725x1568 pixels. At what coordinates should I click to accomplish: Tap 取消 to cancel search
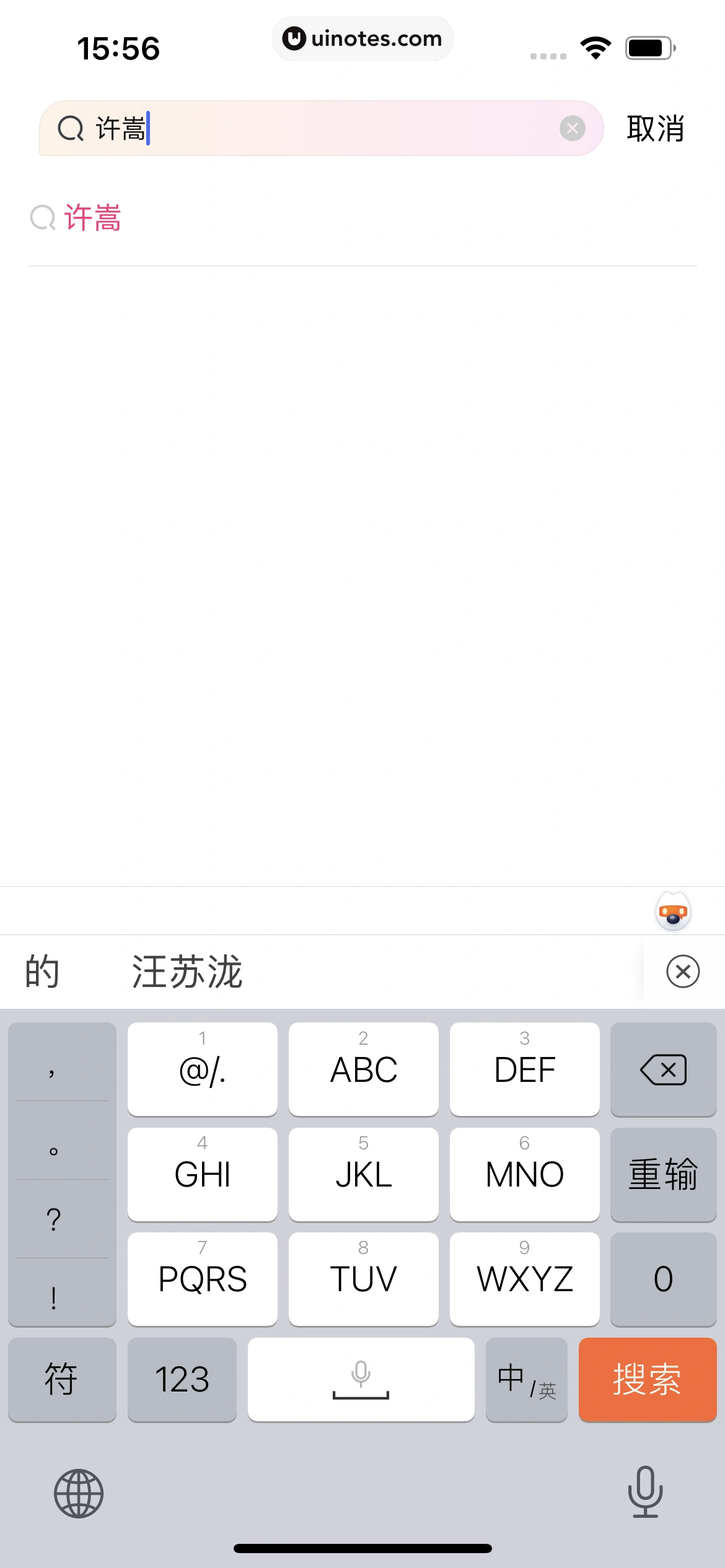pos(655,129)
